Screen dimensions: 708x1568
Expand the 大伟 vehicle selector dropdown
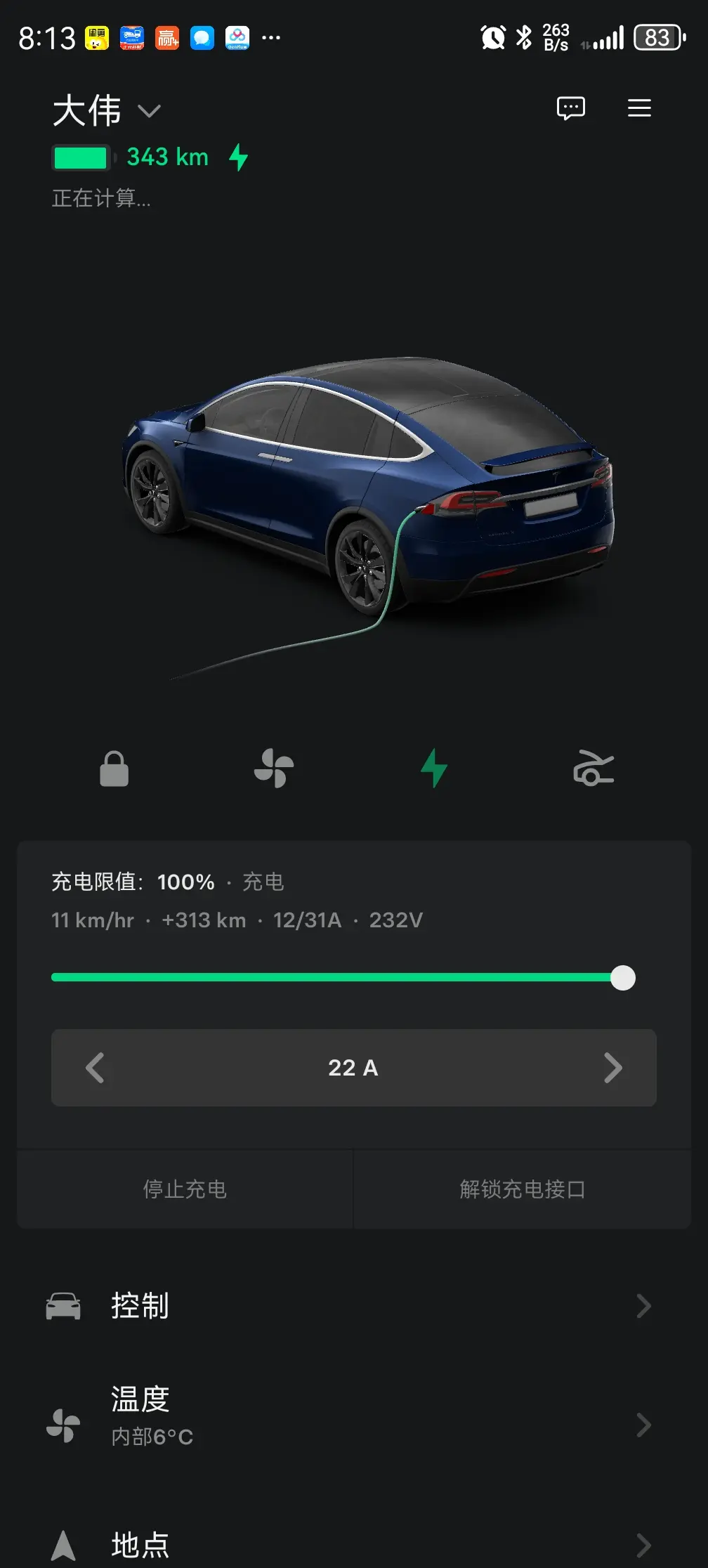click(x=149, y=111)
